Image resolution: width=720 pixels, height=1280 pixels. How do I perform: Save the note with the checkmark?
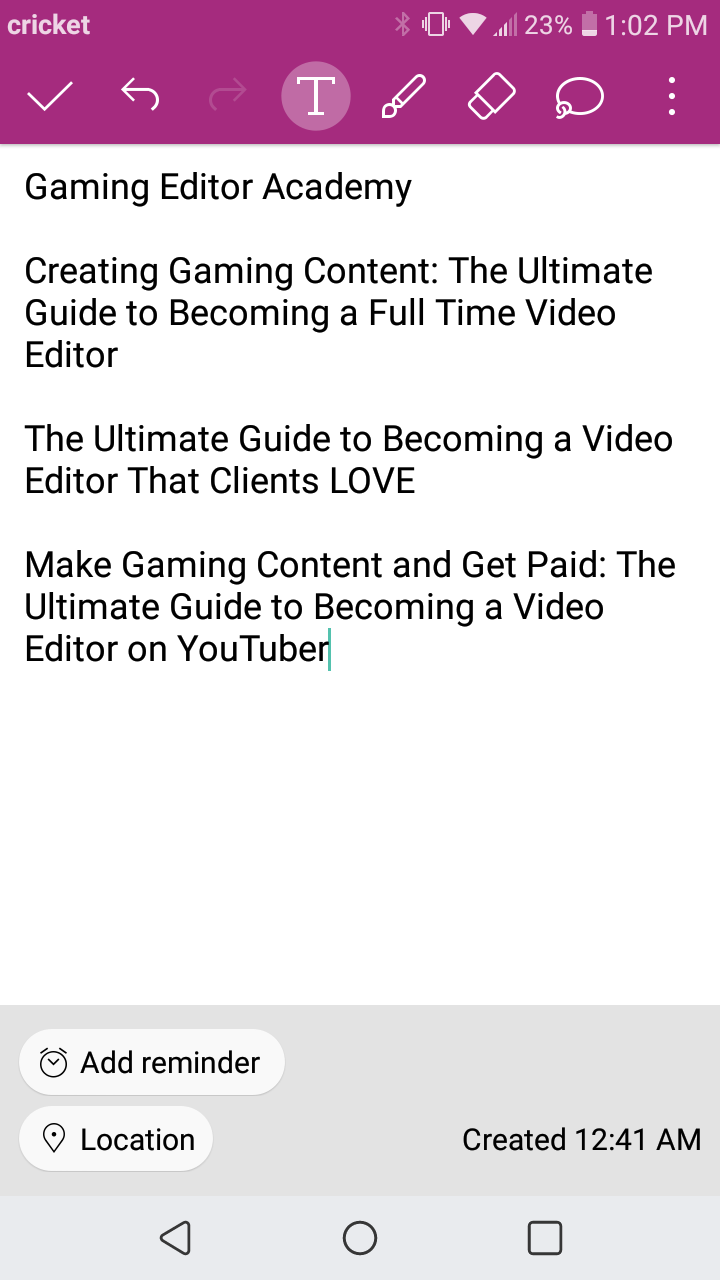[x=50, y=97]
